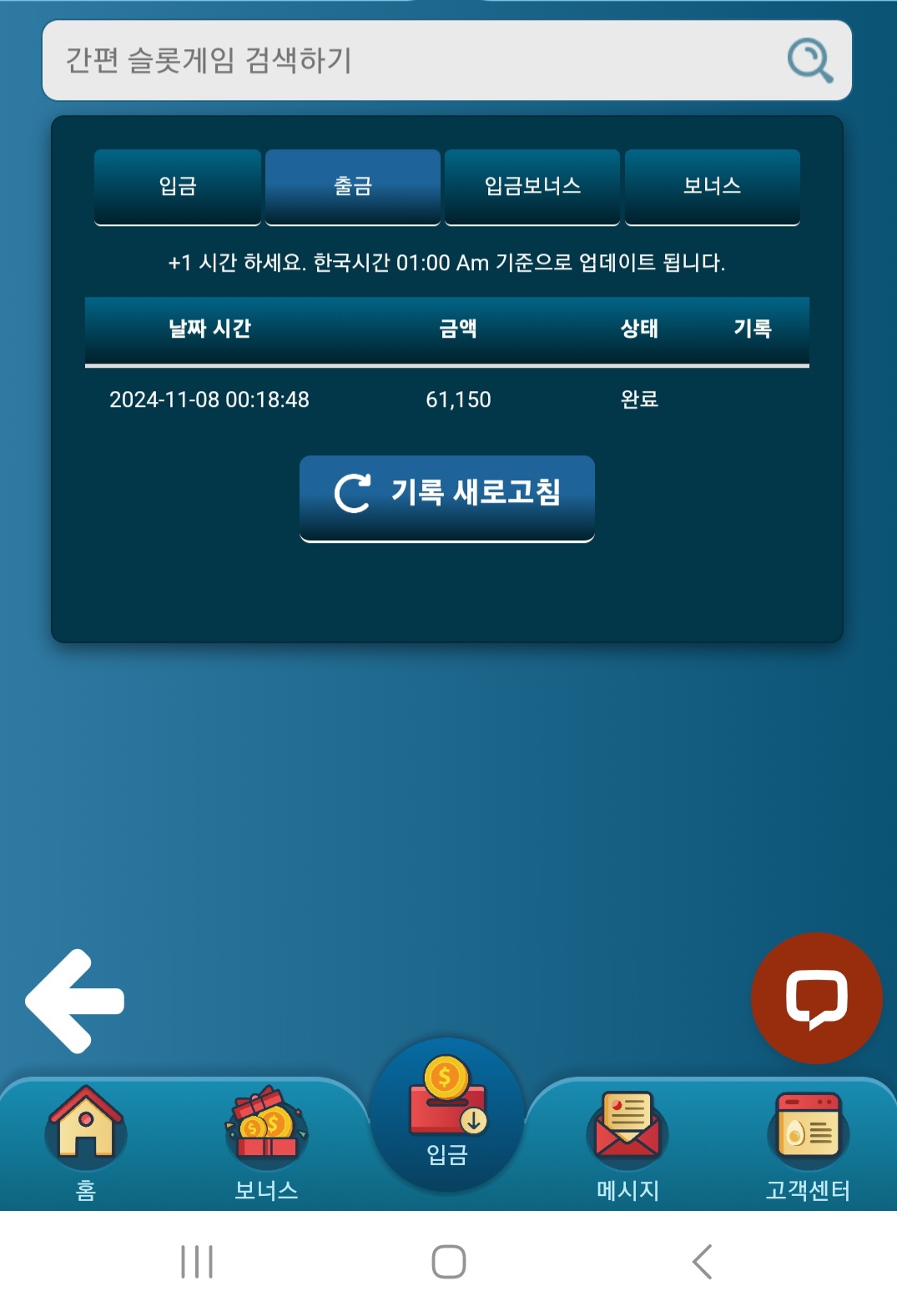Open the center 입금 deposit button
The width and height of the screenshot is (897, 1316).
click(447, 1114)
